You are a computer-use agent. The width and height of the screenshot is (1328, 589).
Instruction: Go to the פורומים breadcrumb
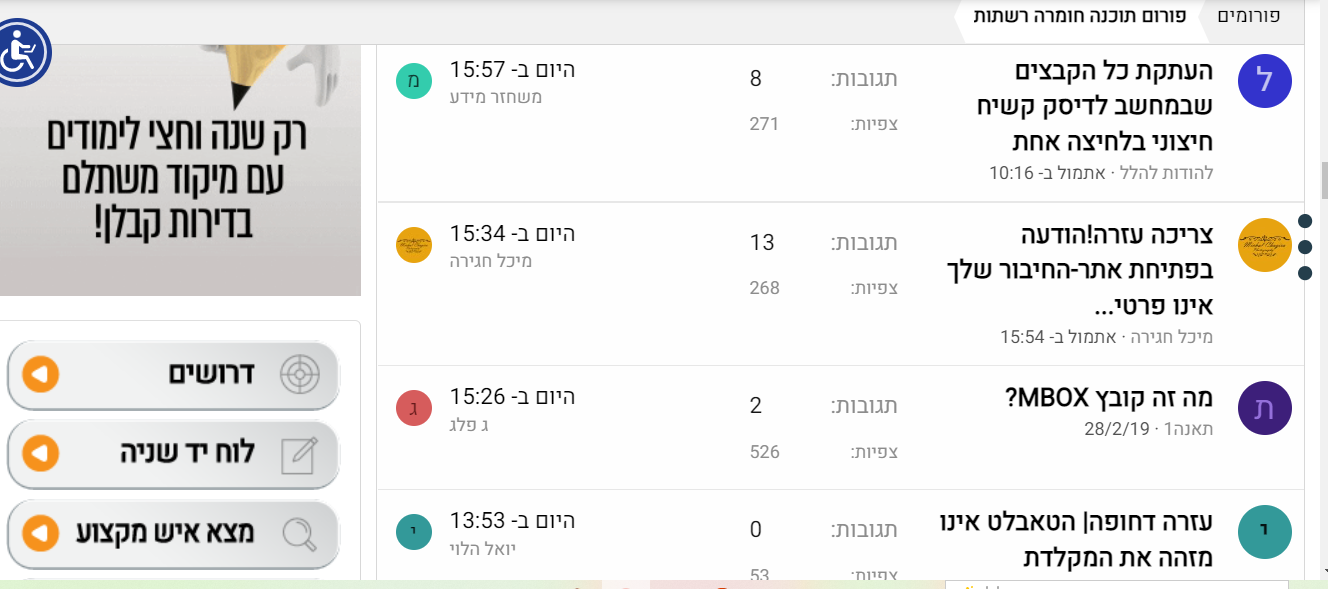pos(1247,17)
